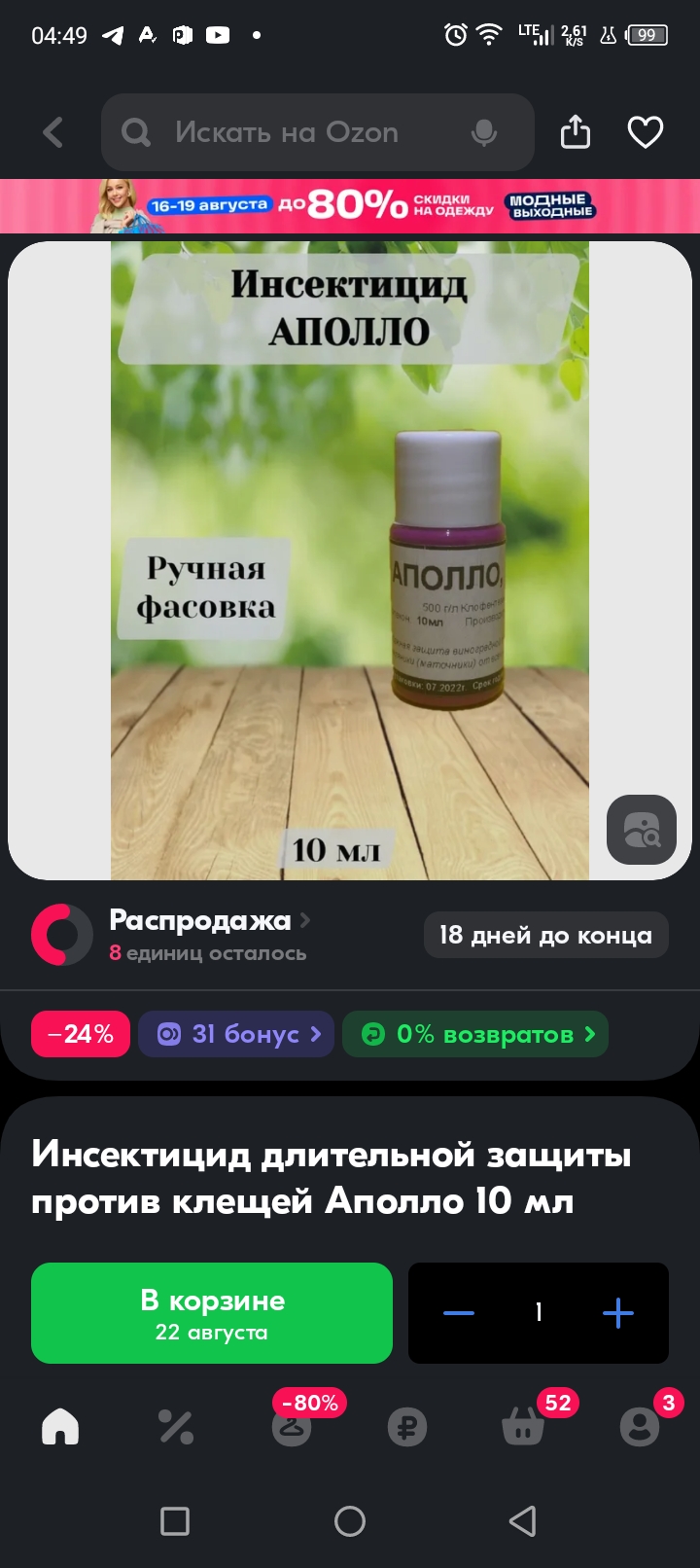The width and height of the screenshot is (700, 1568).
Task: Open the cart tab with 52 items
Action: click(x=523, y=1427)
